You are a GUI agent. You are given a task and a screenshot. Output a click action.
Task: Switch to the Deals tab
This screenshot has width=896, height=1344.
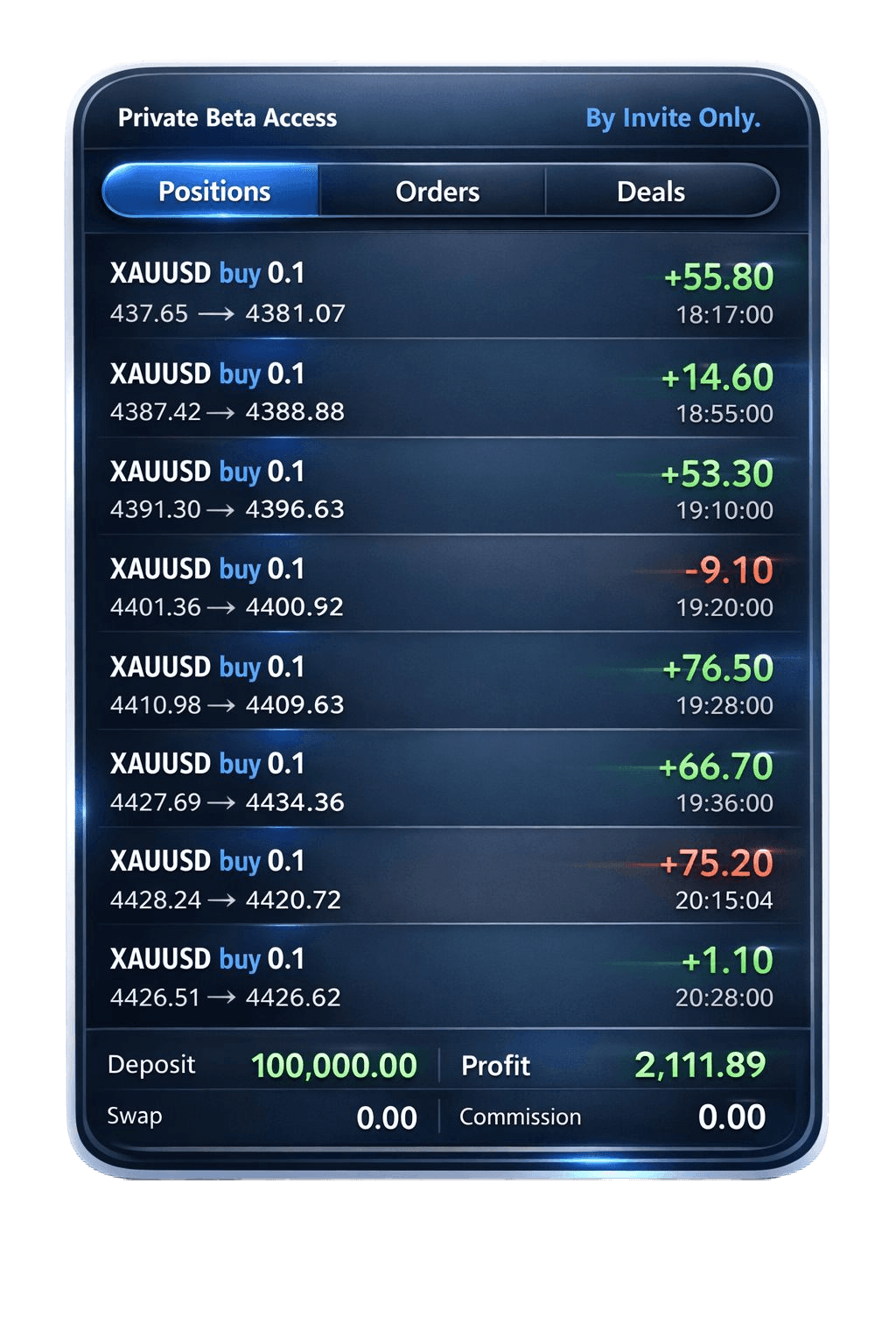[x=652, y=191]
